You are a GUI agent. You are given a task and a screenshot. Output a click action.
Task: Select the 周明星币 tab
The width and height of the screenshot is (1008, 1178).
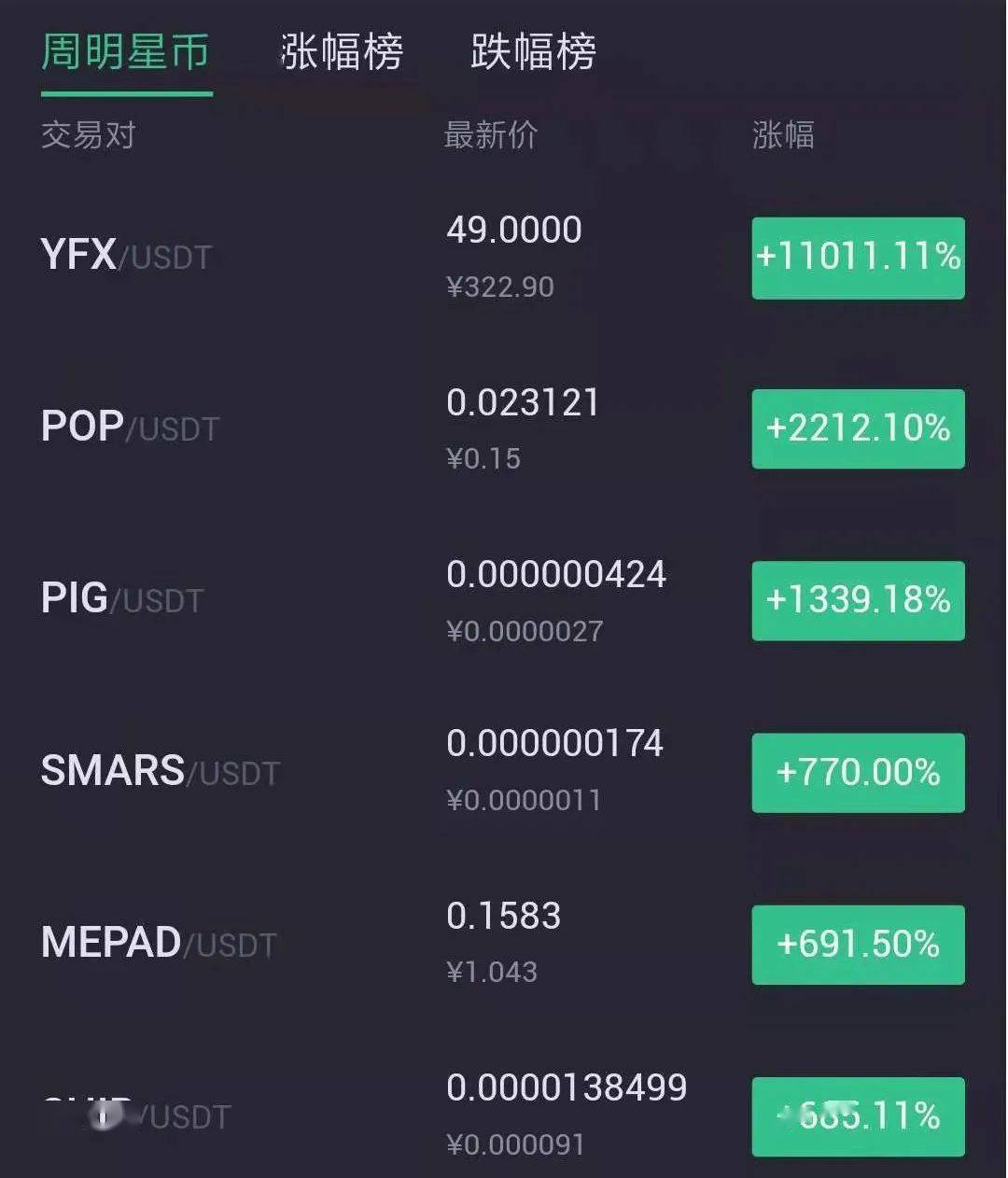(126, 52)
